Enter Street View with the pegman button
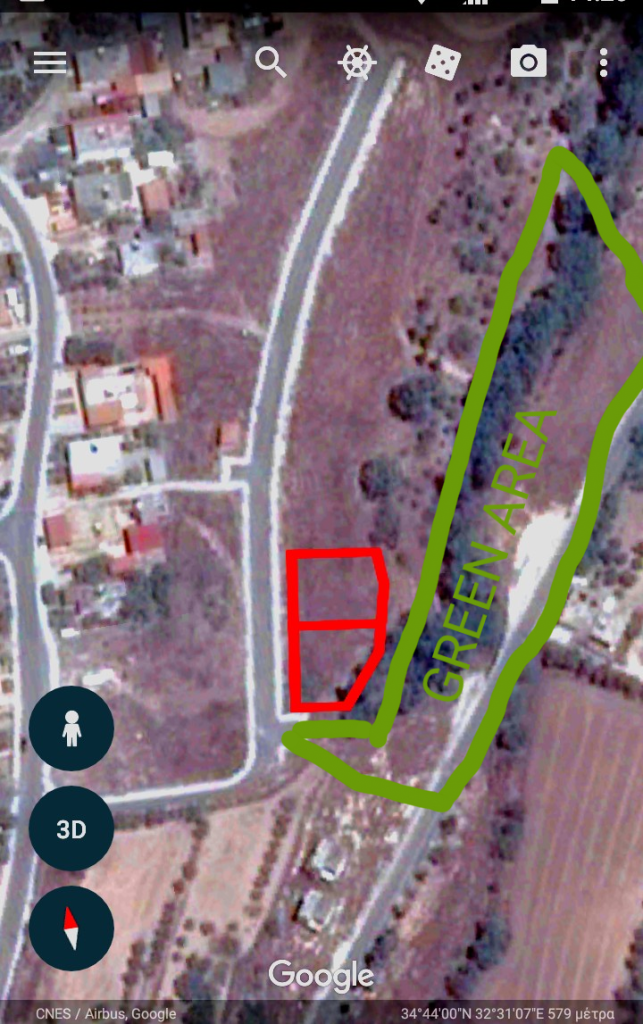The width and height of the screenshot is (643, 1024). point(71,728)
